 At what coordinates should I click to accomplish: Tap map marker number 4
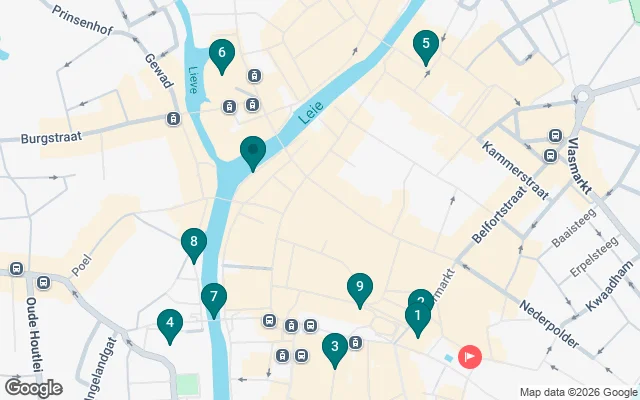[170, 323]
